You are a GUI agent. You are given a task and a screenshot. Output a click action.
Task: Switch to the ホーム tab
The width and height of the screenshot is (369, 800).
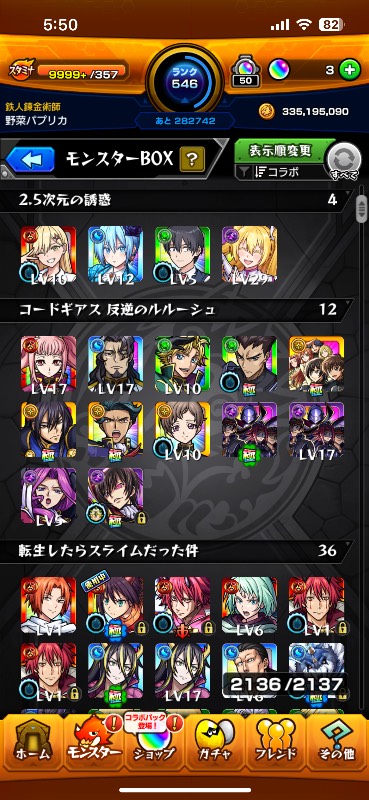(x=32, y=743)
